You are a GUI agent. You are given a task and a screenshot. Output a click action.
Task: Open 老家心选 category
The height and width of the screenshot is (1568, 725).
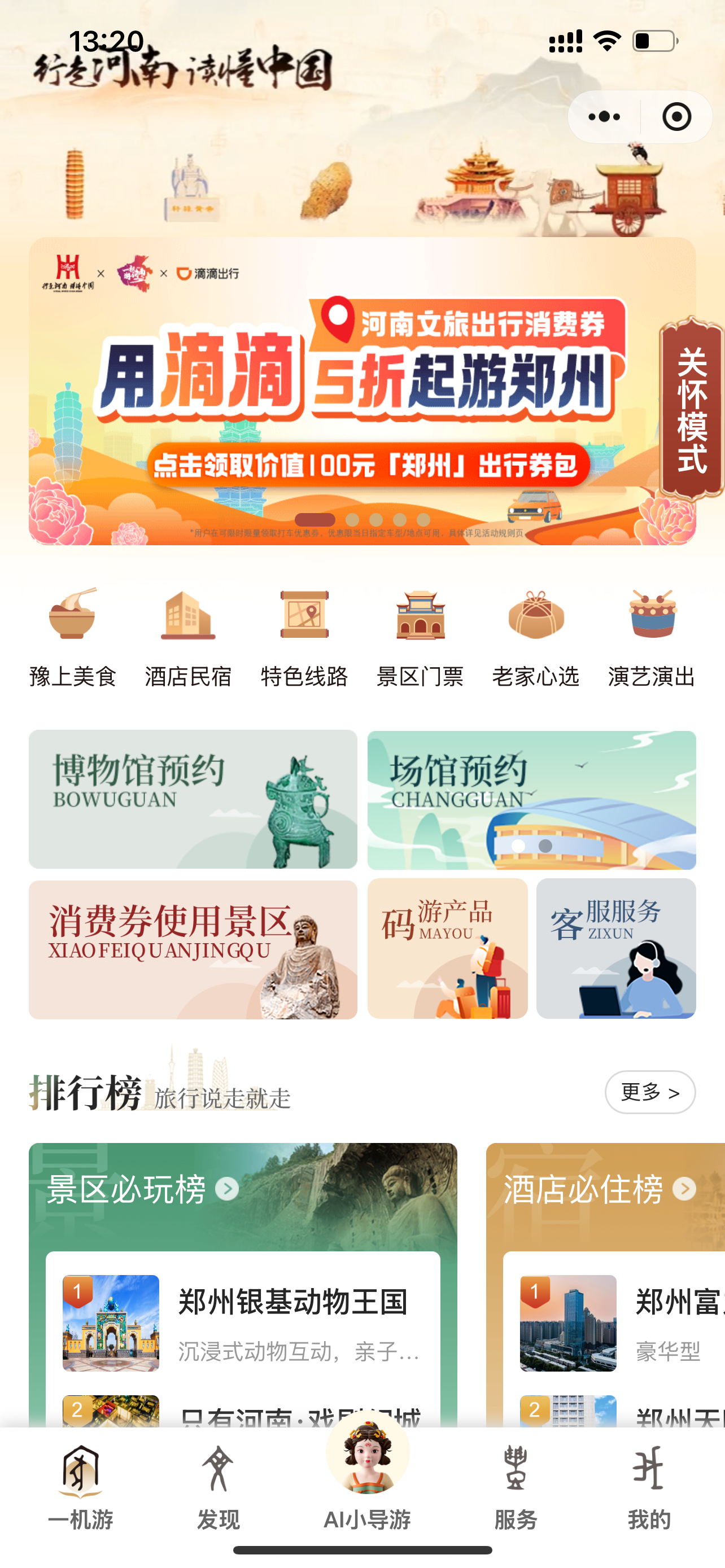(x=536, y=636)
